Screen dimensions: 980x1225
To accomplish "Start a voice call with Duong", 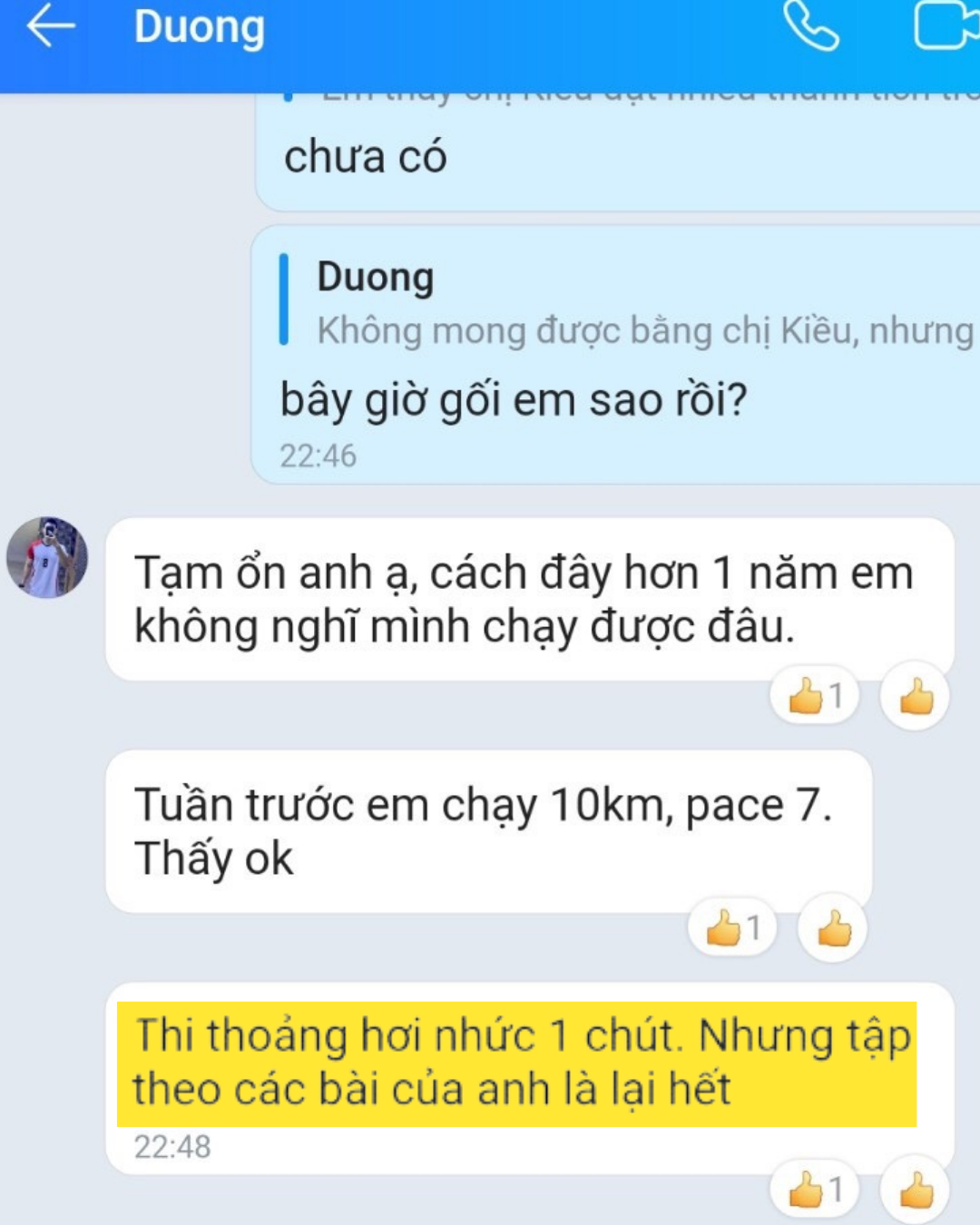I will point(810,27).
